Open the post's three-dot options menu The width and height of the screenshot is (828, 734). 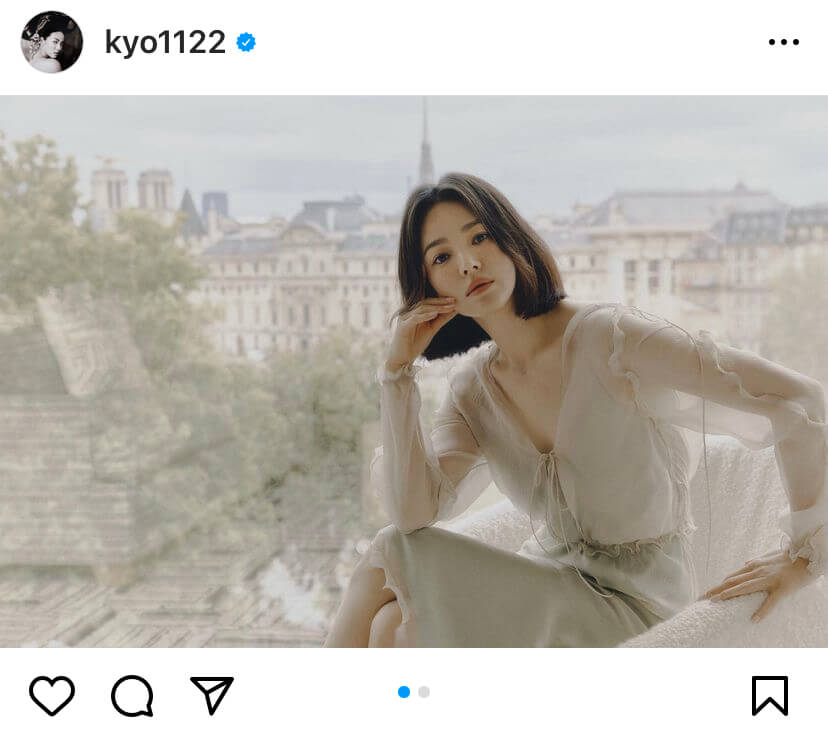(783, 42)
